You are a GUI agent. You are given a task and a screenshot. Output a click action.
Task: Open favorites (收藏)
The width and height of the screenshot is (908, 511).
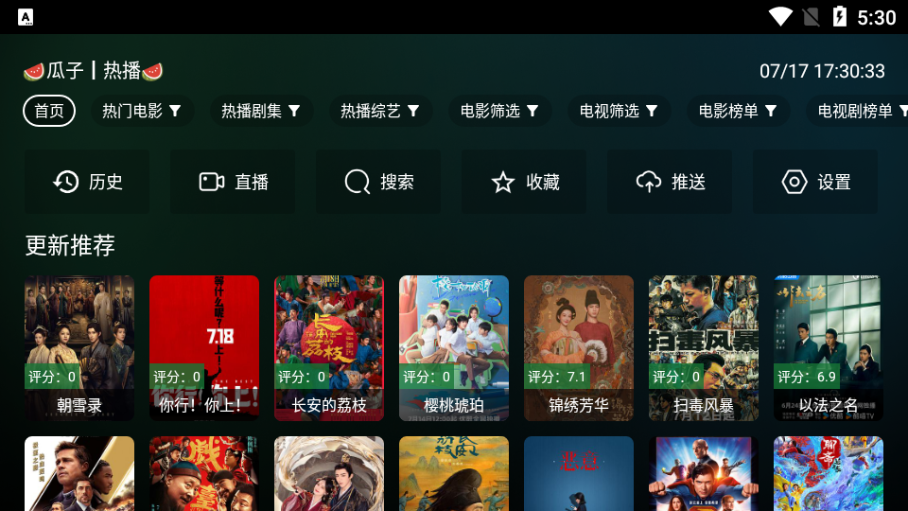(x=524, y=182)
